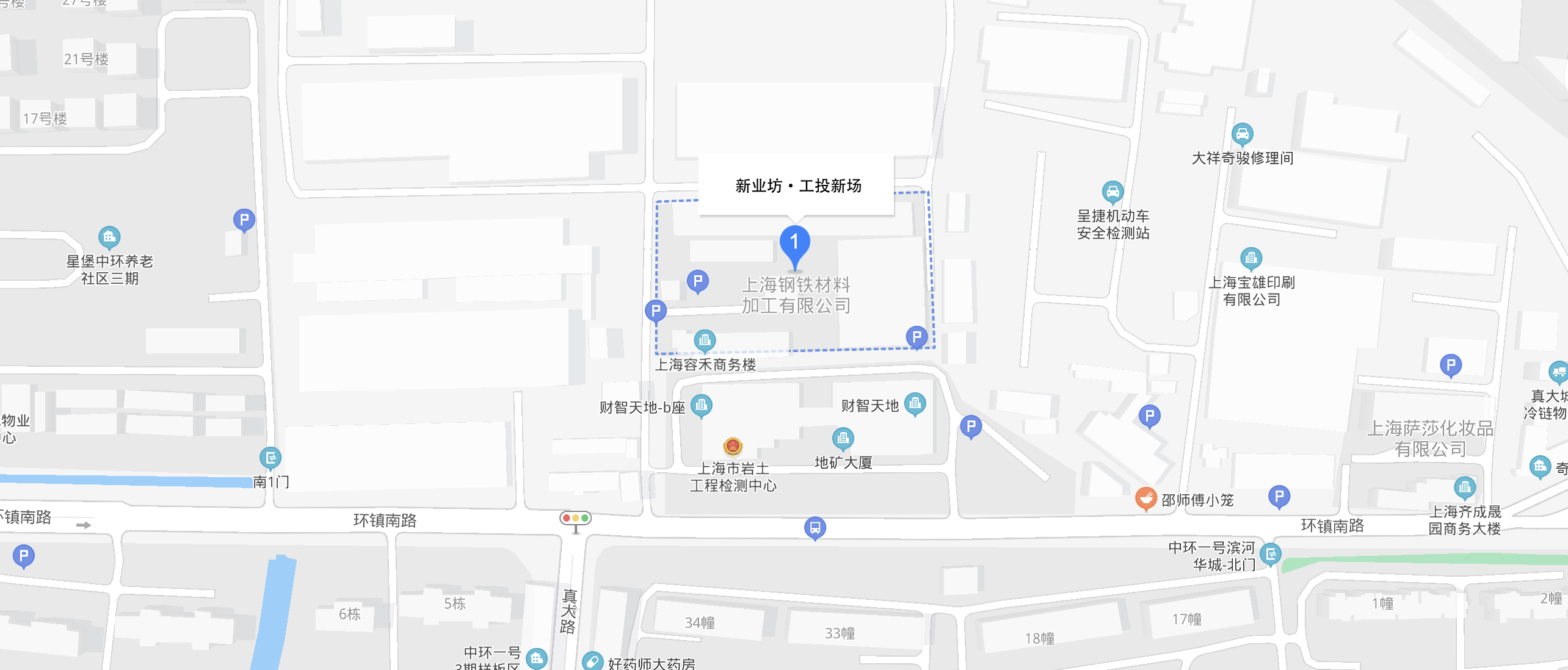Image resolution: width=1568 pixels, height=670 pixels.
Task: Select the 好药师大药房 pharmacy marker
Action: click(592, 661)
